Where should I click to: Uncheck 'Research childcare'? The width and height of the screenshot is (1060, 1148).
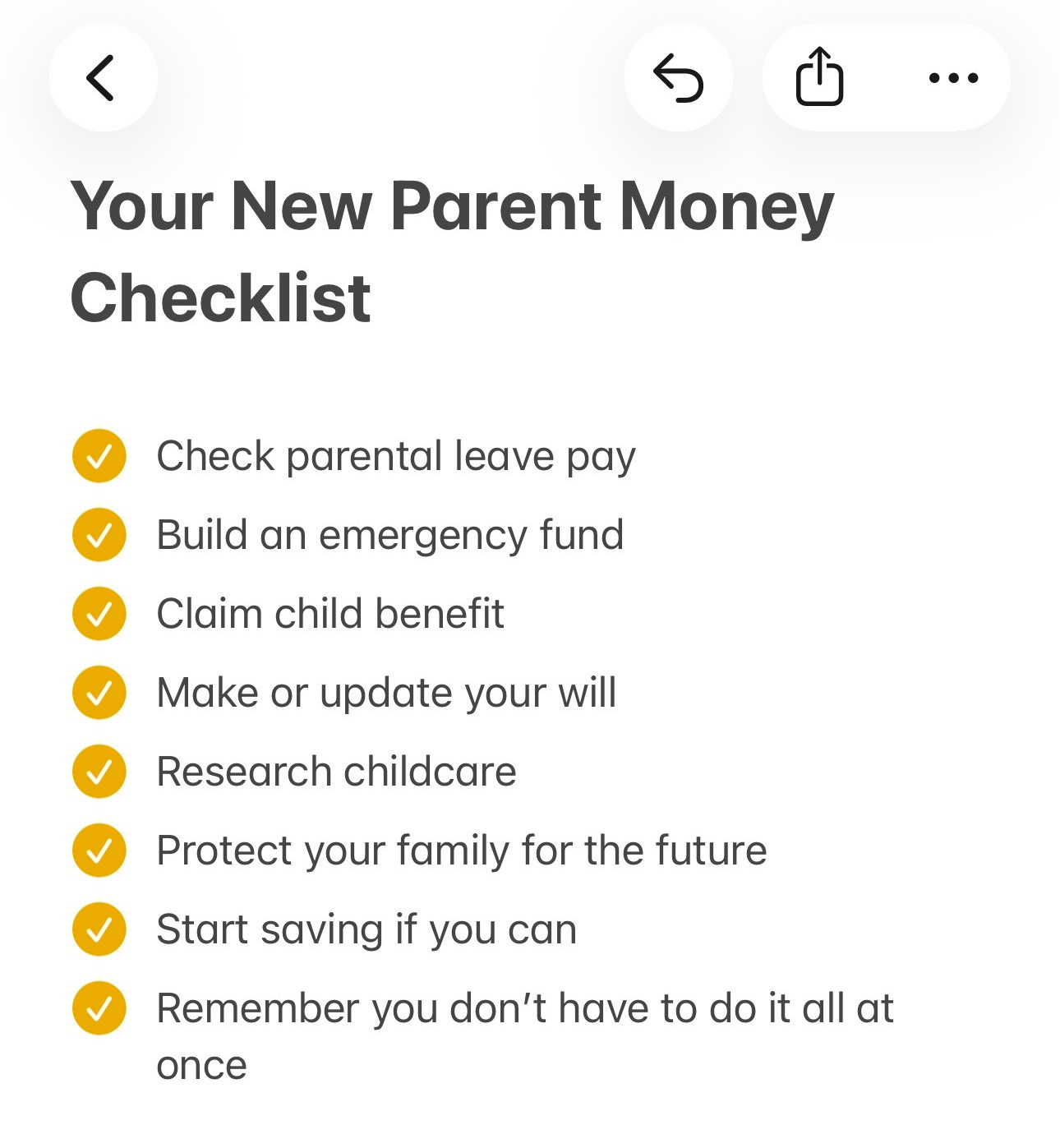(x=99, y=772)
